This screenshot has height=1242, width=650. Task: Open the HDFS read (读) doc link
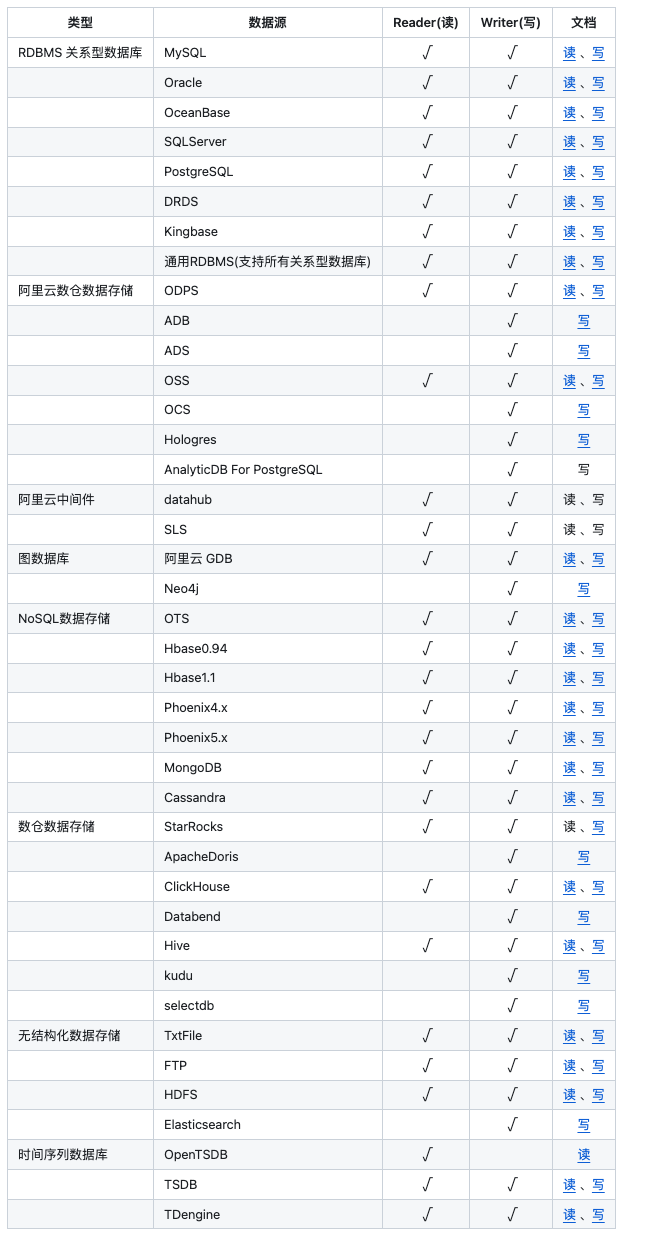569,1095
